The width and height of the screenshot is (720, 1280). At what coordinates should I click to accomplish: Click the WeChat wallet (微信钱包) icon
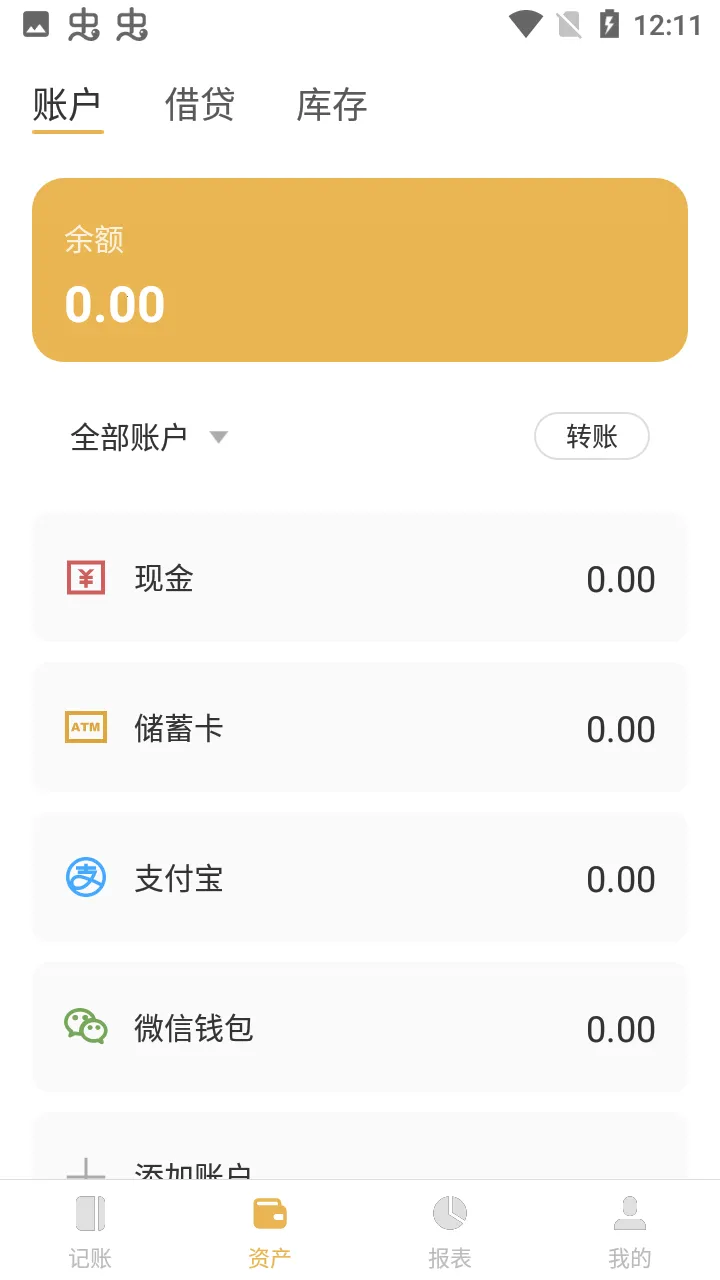point(85,1028)
